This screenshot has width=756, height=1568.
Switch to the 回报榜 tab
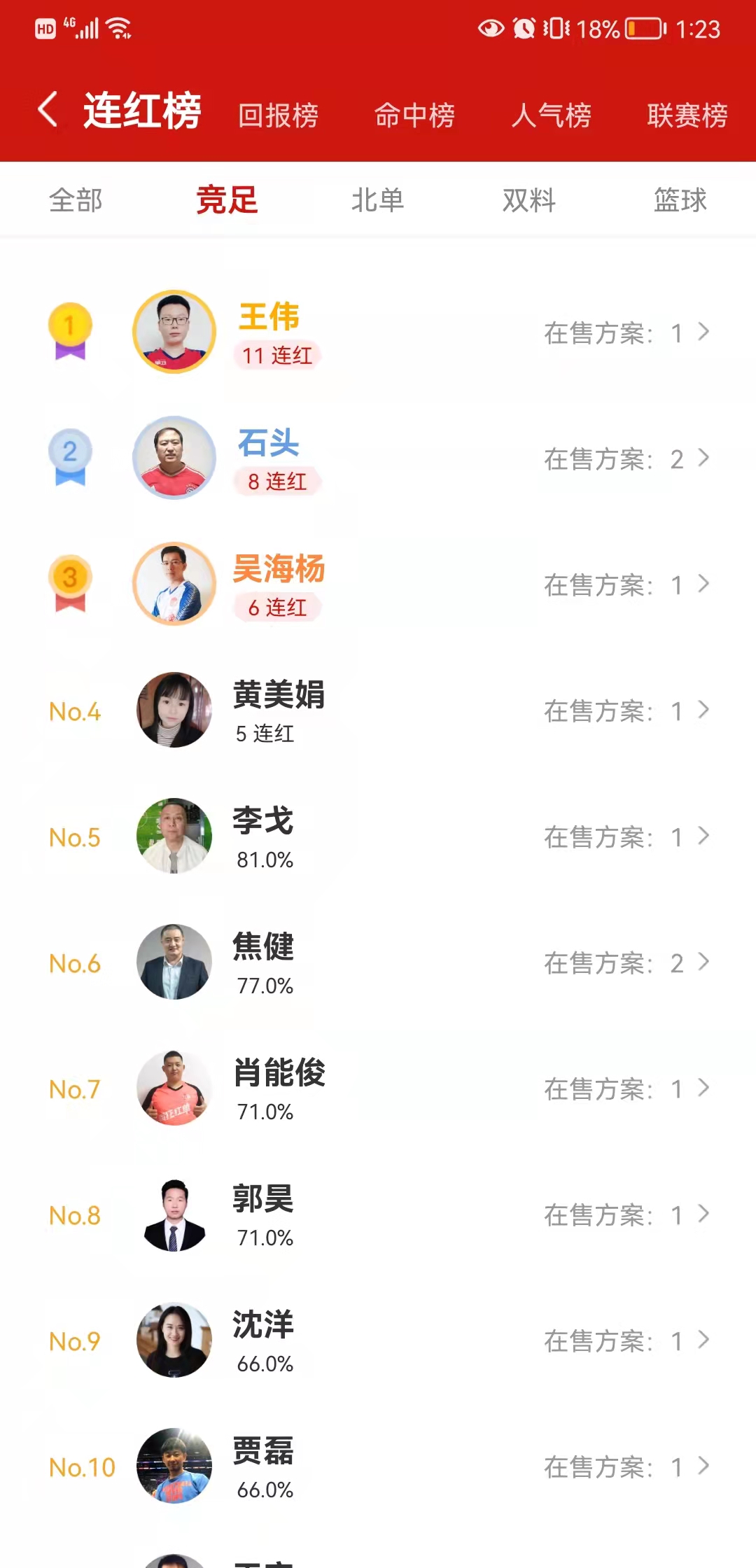[x=278, y=115]
